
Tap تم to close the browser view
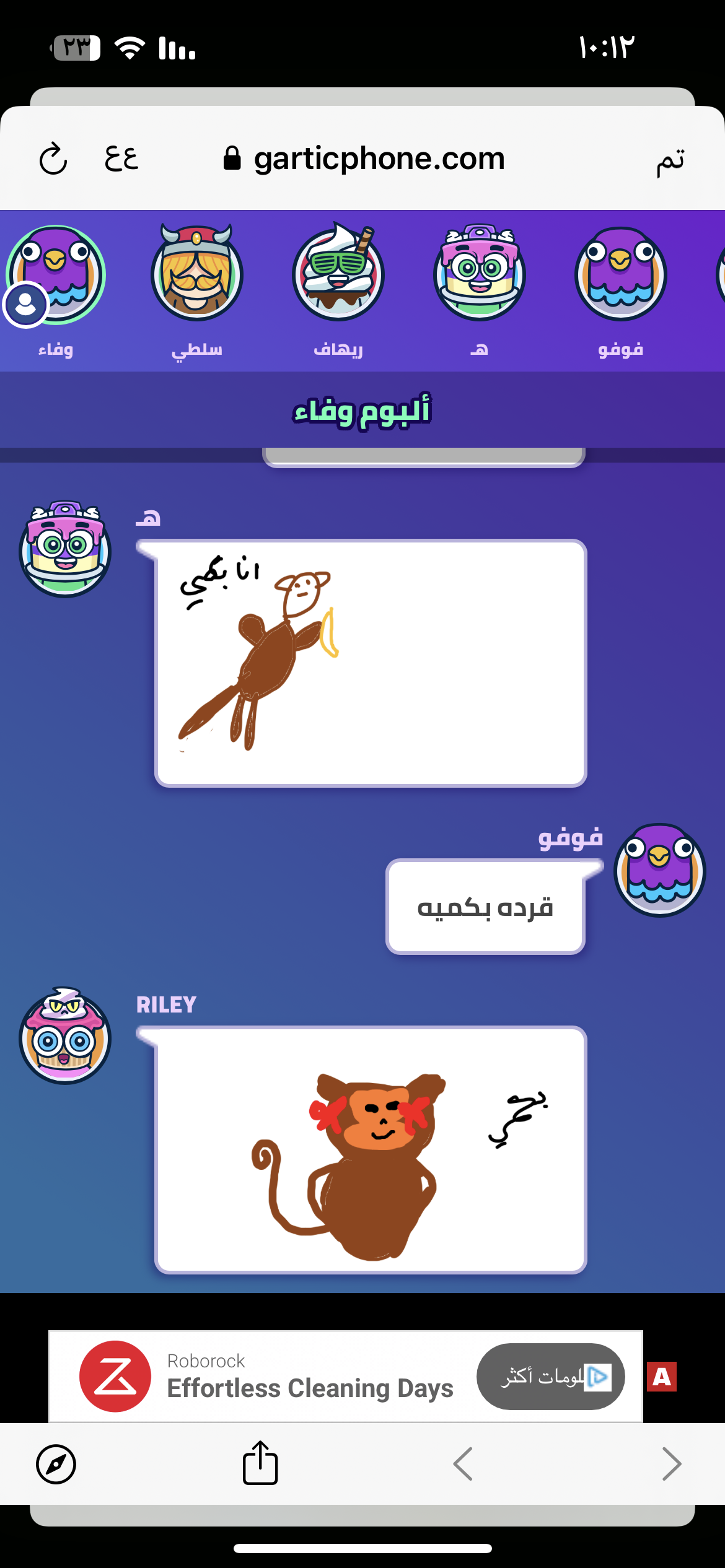[x=670, y=160]
